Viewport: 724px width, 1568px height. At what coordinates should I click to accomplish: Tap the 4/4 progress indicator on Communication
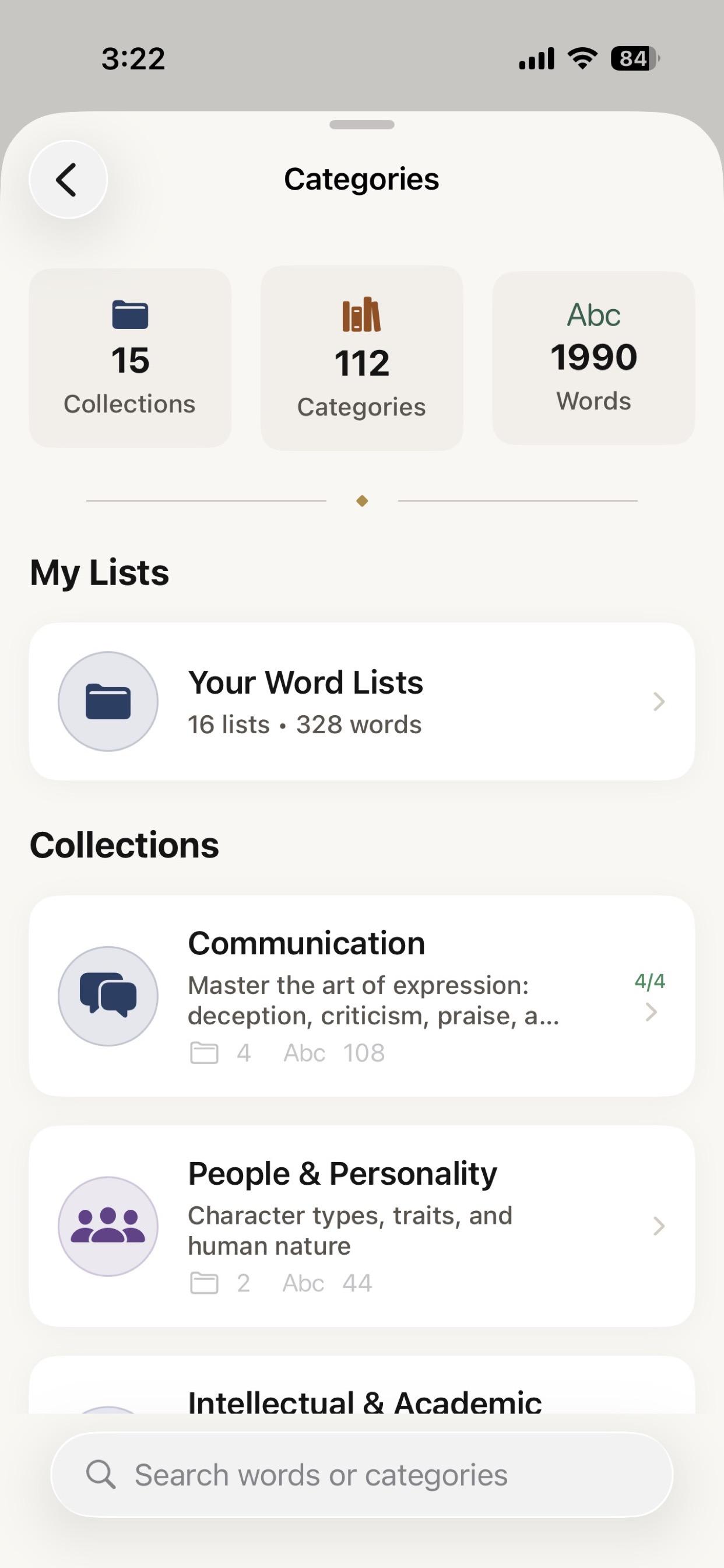650,981
